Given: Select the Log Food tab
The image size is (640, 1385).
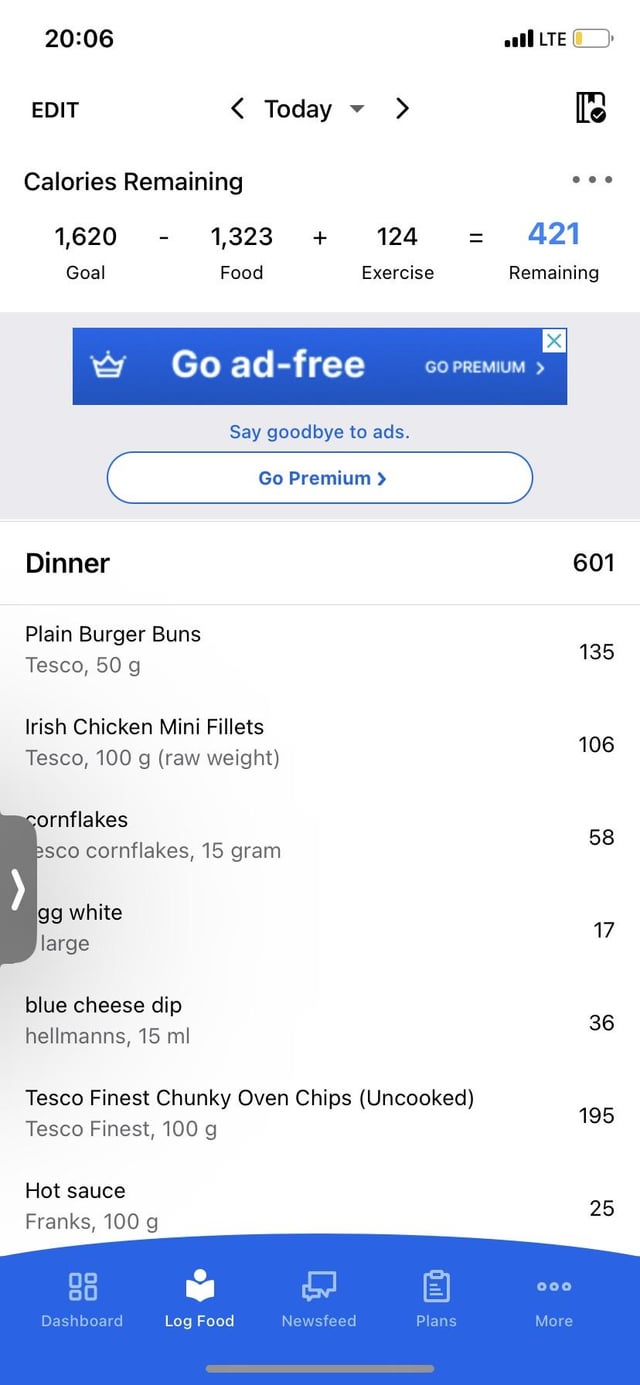Looking at the screenshot, I should [200, 1298].
